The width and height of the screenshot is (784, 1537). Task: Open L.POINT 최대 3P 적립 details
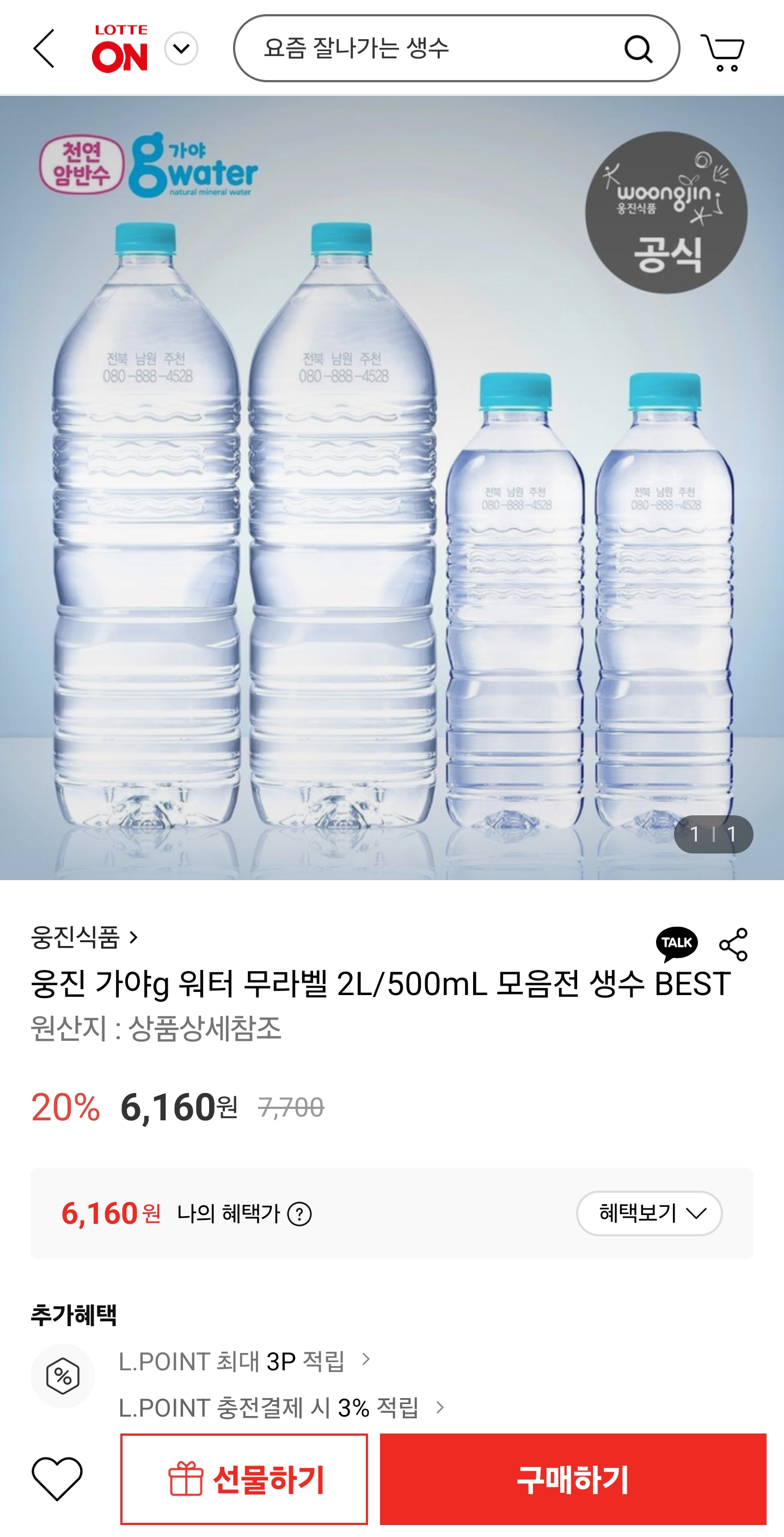tap(244, 1361)
